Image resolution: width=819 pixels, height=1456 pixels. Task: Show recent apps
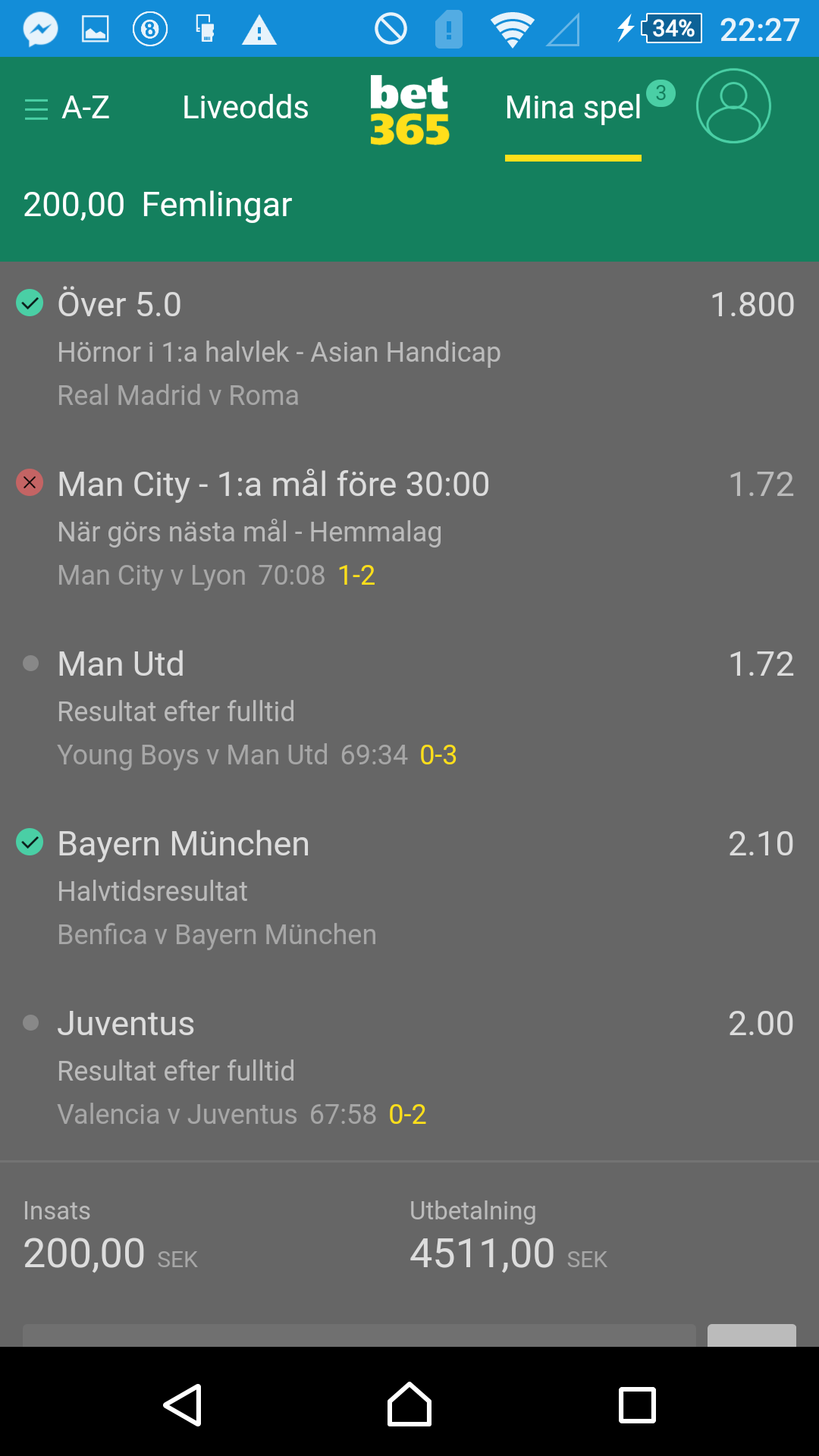point(637,1405)
